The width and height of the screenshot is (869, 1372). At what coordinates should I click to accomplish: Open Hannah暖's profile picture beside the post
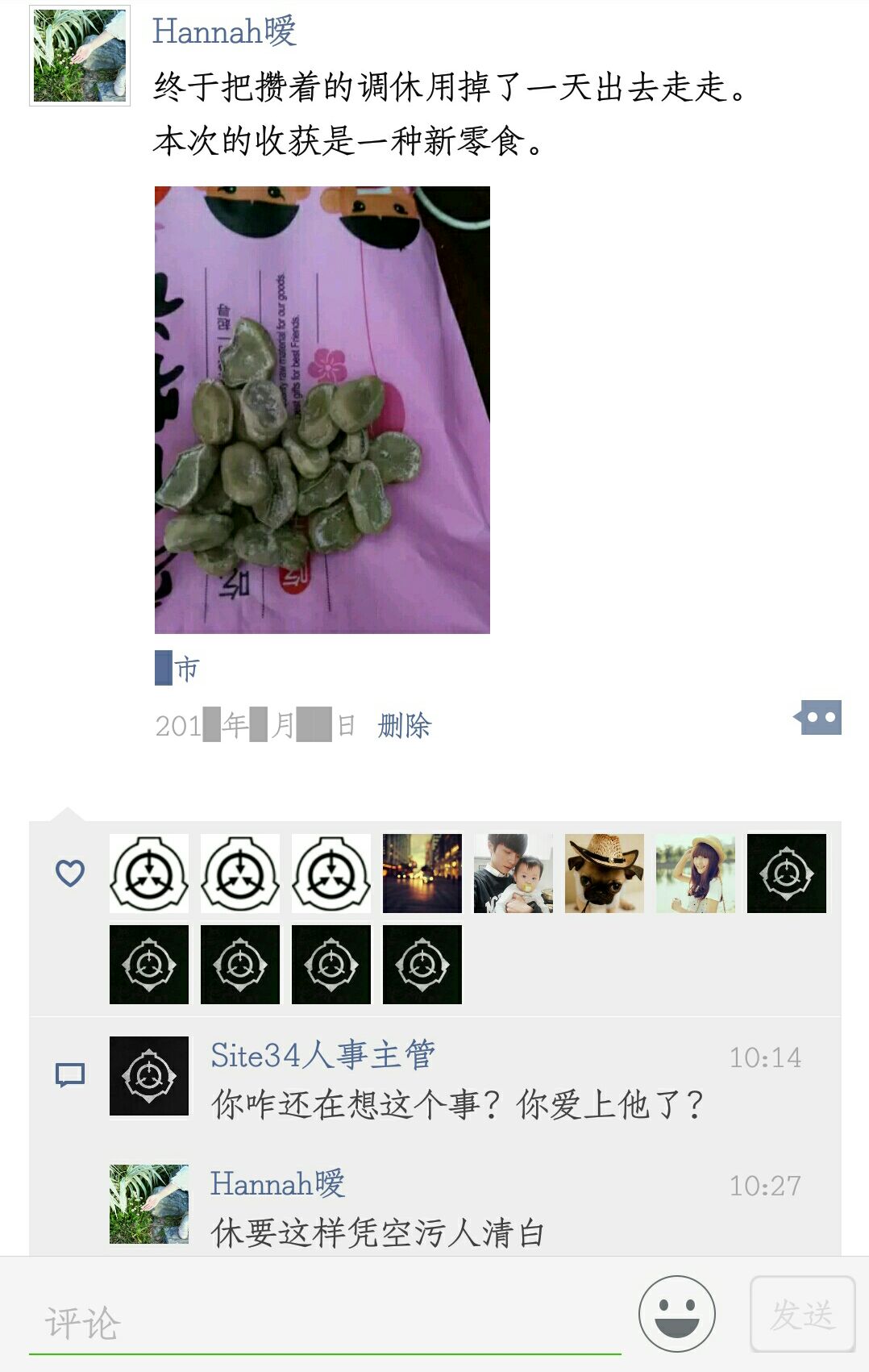point(80,56)
